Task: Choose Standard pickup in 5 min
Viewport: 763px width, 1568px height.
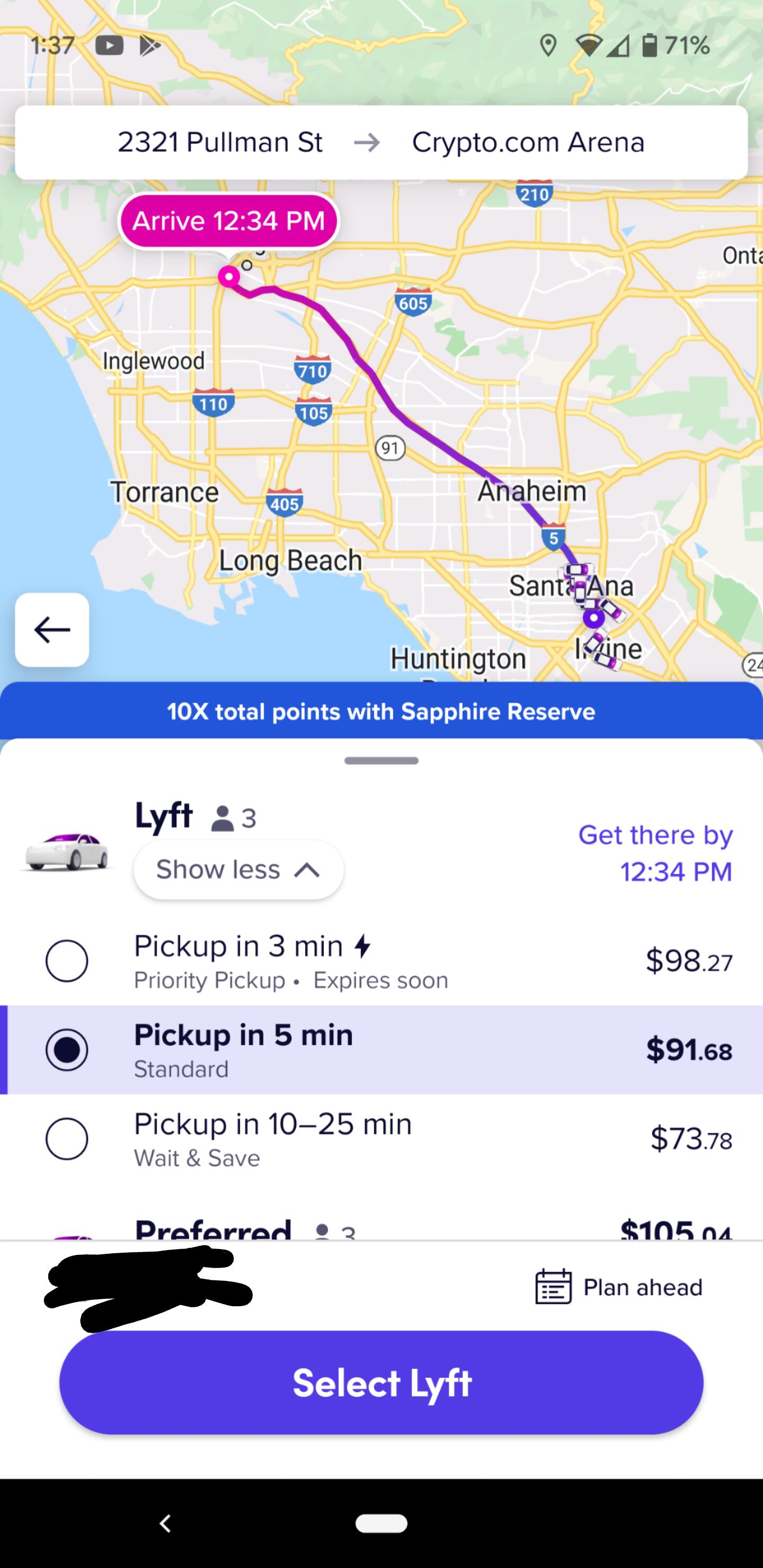Action: pos(67,1050)
